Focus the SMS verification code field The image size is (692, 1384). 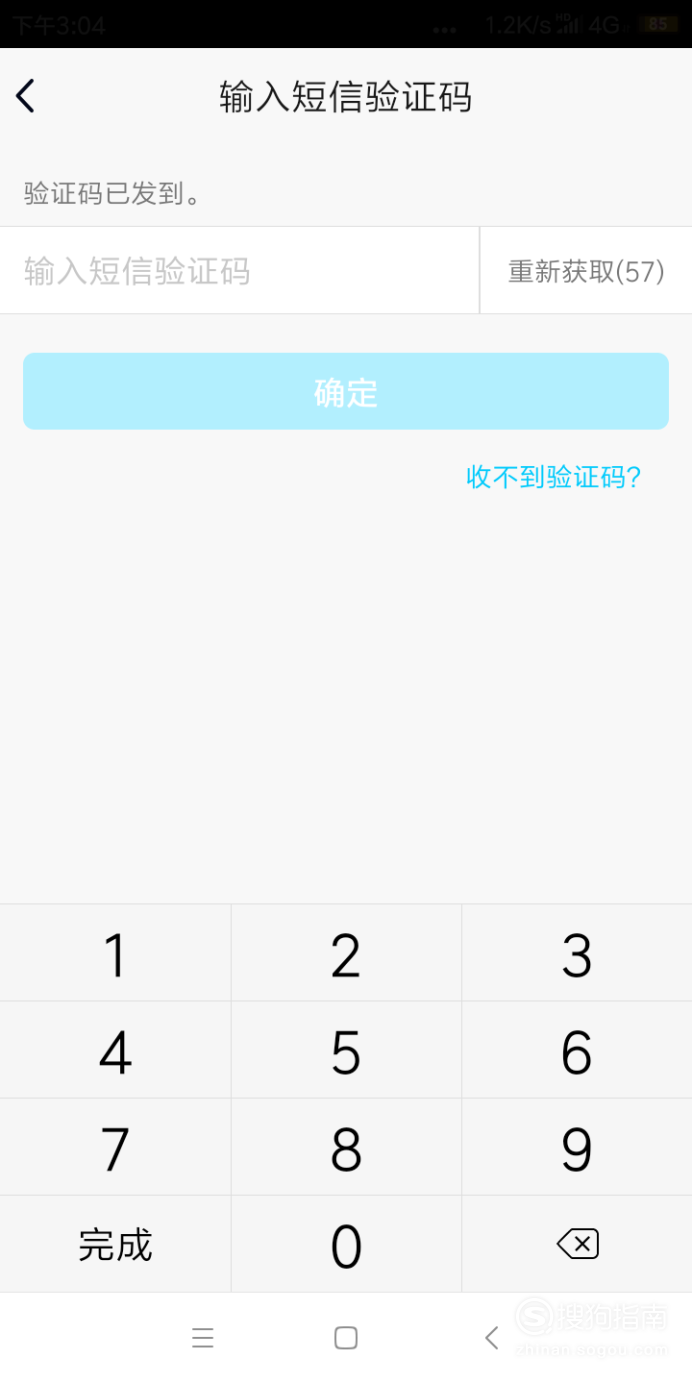238,271
